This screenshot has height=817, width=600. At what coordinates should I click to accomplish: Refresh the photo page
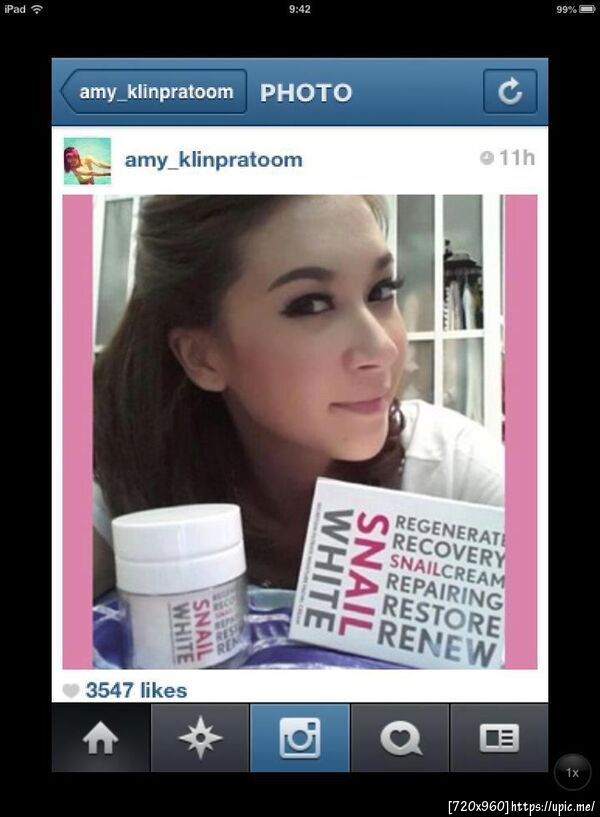click(x=509, y=92)
